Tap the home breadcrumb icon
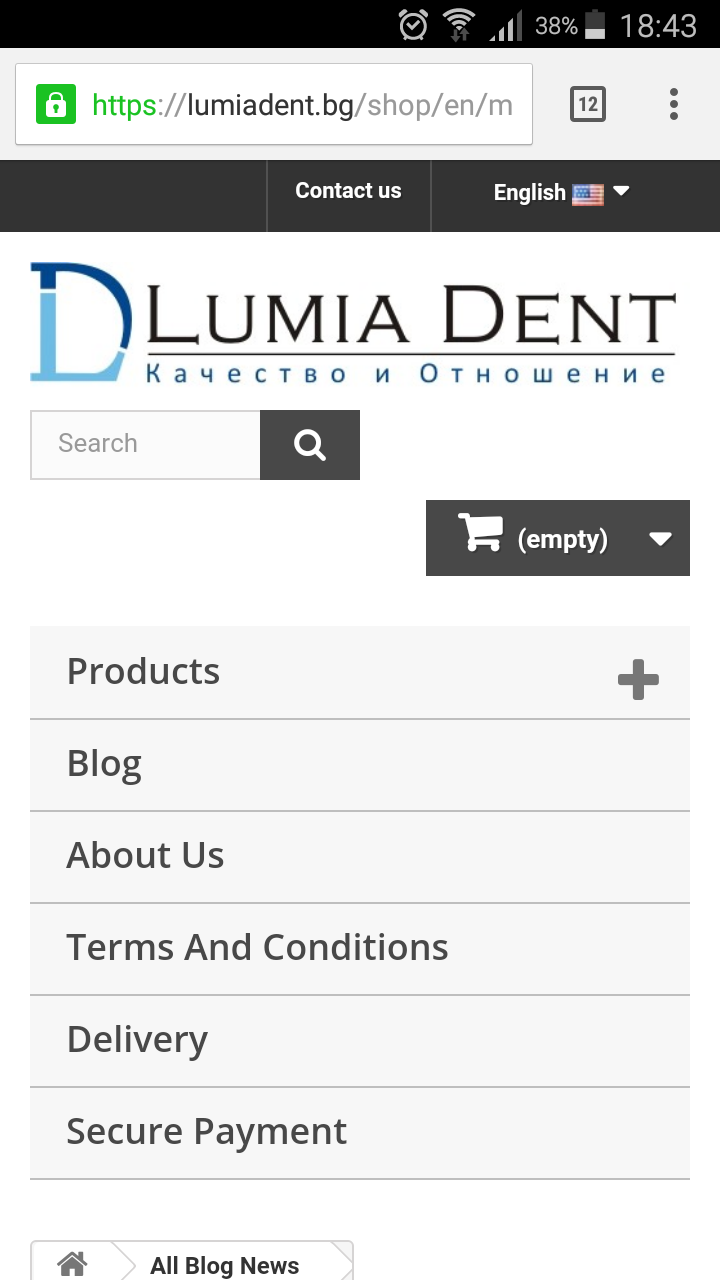This screenshot has height=1280, width=720. click(72, 1264)
